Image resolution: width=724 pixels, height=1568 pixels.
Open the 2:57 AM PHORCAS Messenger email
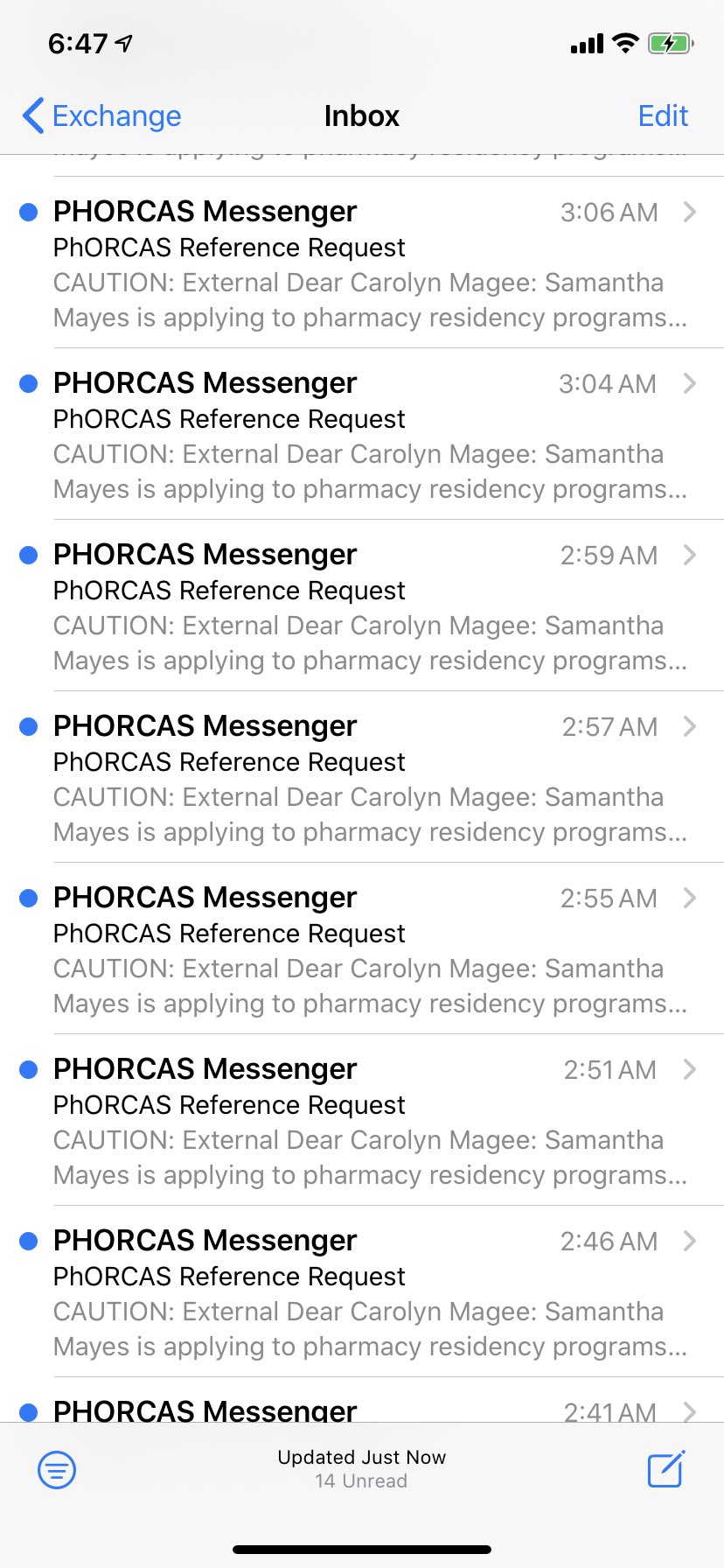point(362,777)
